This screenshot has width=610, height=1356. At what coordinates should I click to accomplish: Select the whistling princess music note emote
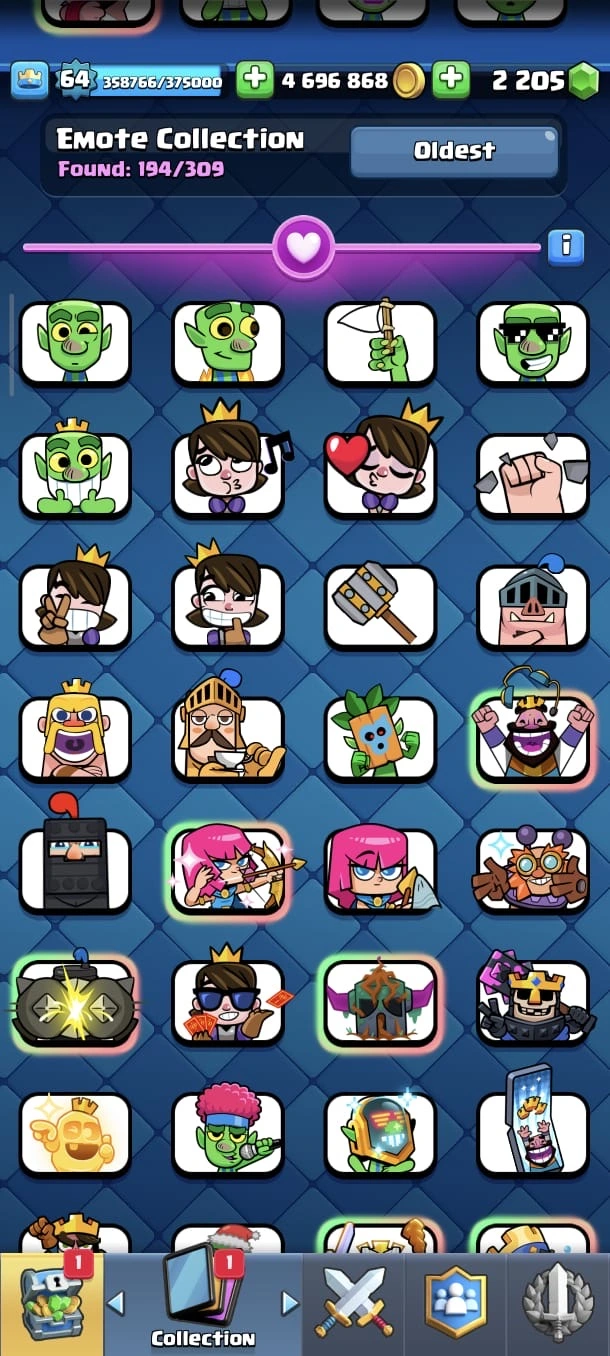point(228,475)
